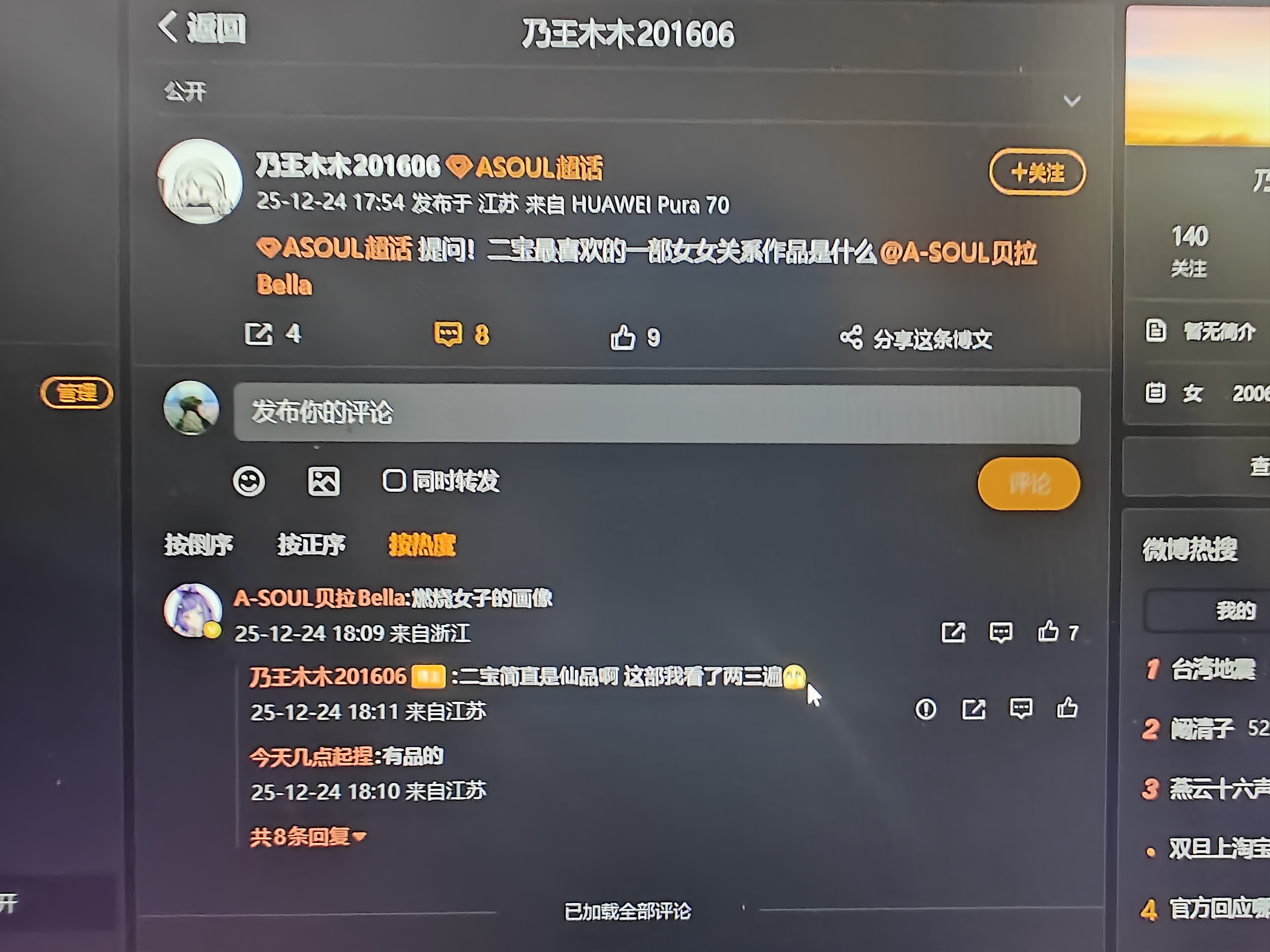Repost this post with 4 reposts

tap(259, 334)
